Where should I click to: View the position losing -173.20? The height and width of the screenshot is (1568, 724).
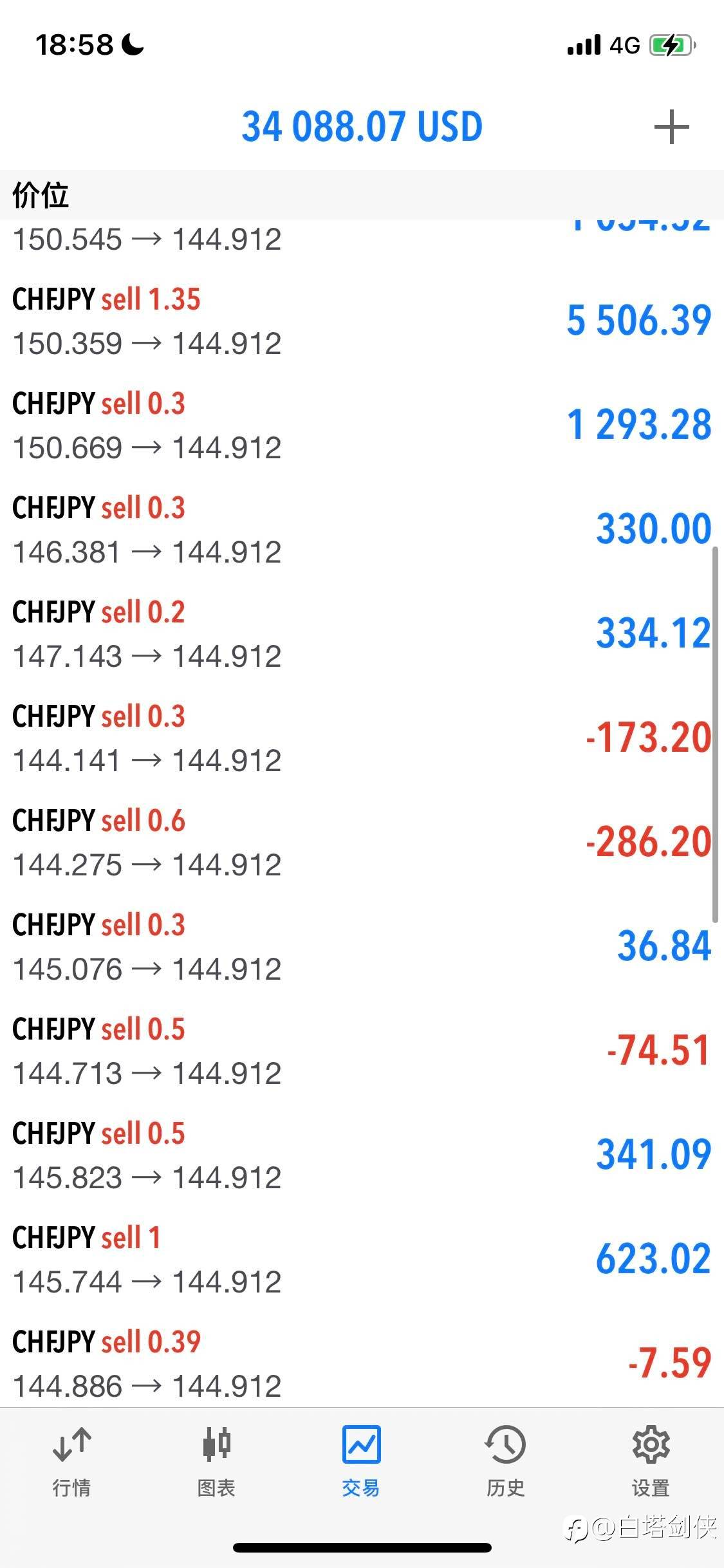[x=362, y=738]
